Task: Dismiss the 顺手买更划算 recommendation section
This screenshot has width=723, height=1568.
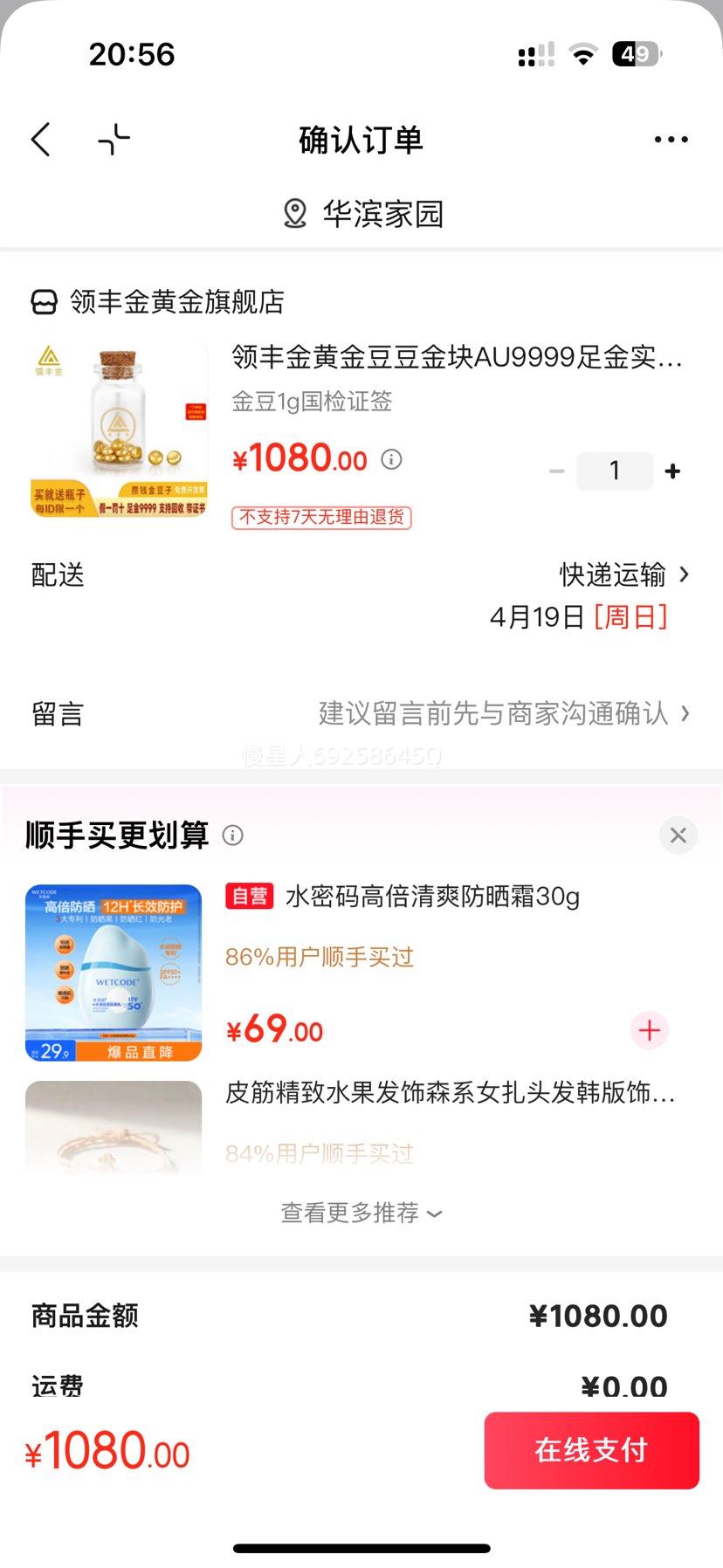Action: [x=678, y=836]
